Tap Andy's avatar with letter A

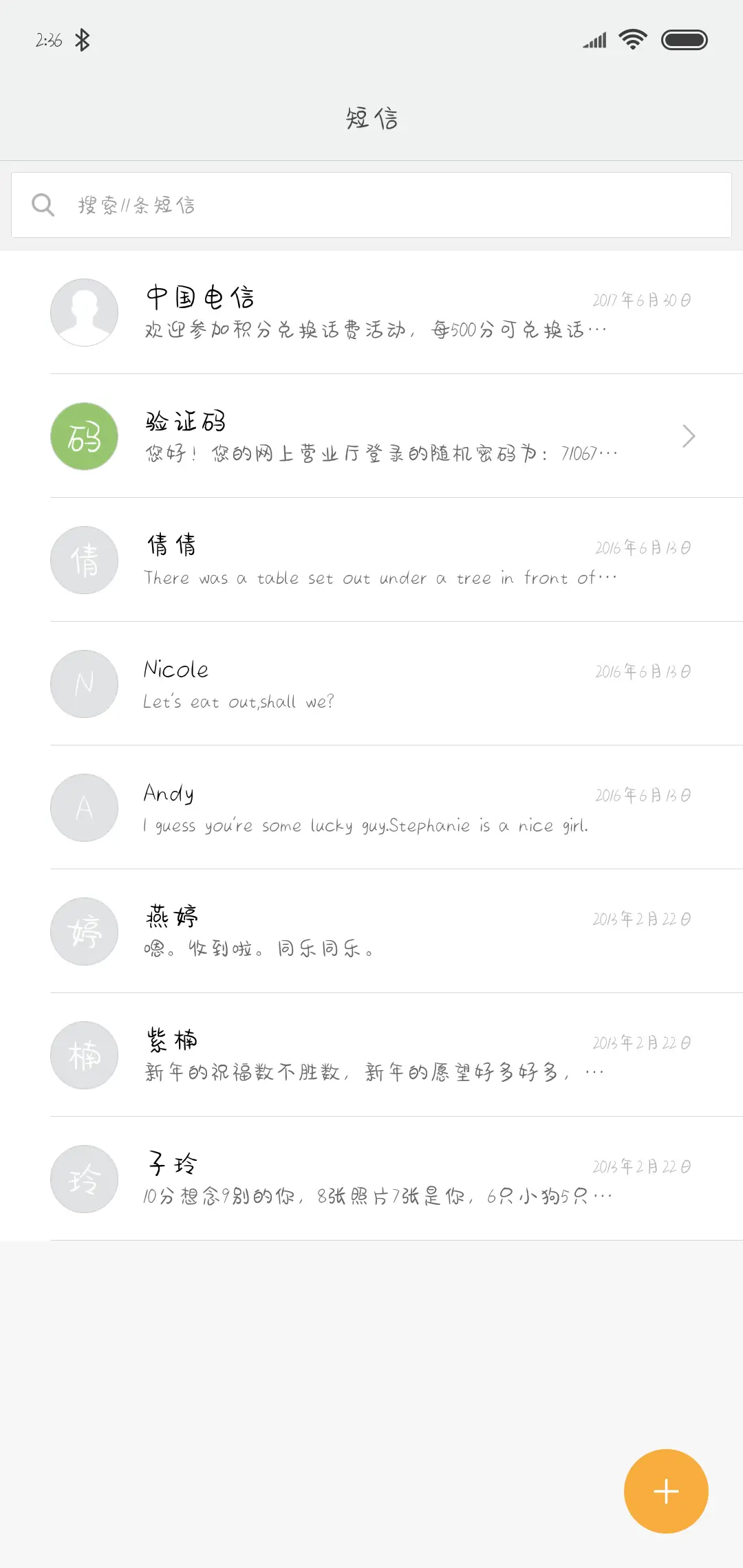84,807
